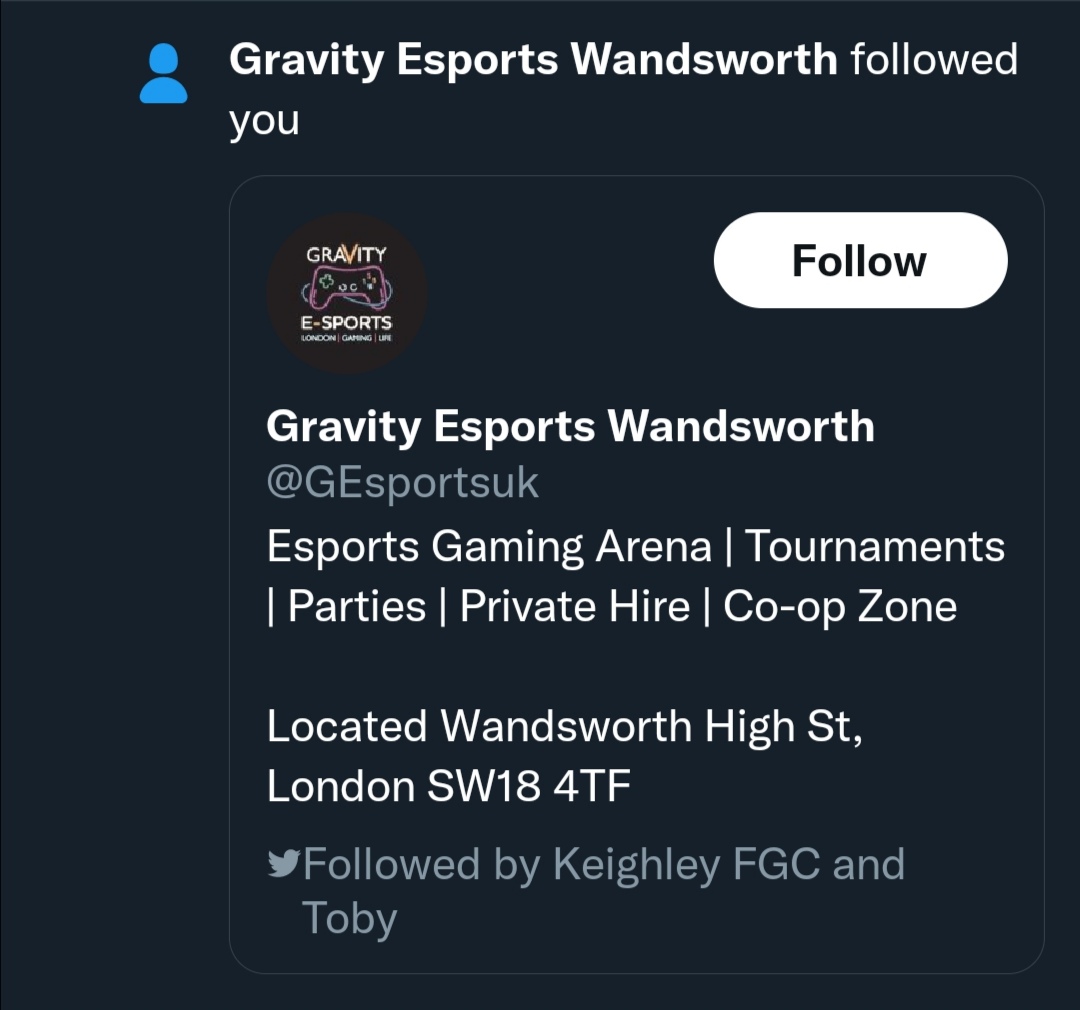Follow Gravity Esports Wandsworth back
Image resolution: width=1080 pixels, height=1010 pixels.
[859, 260]
